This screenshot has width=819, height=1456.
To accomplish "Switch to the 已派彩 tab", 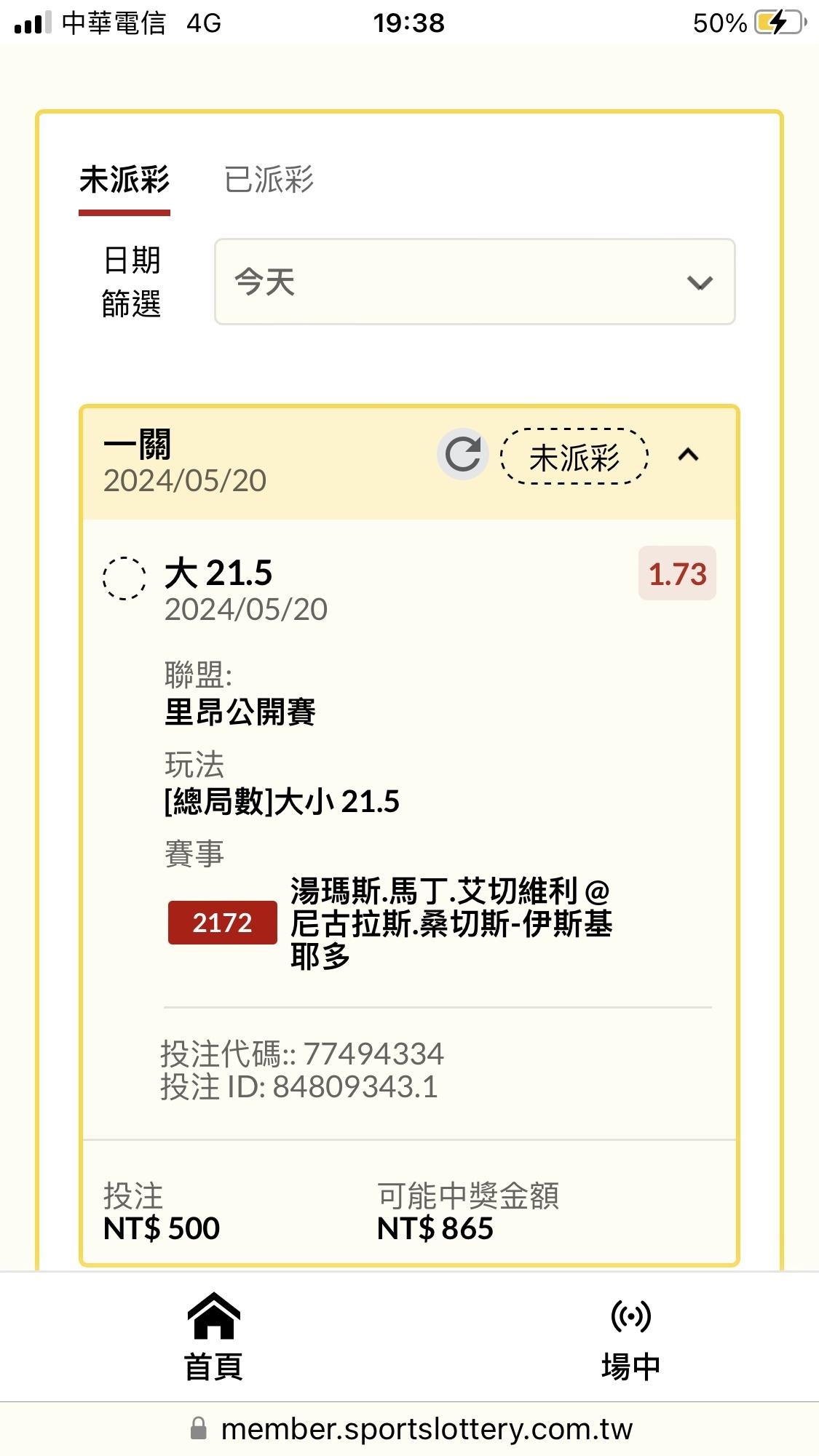I will (x=269, y=179).
